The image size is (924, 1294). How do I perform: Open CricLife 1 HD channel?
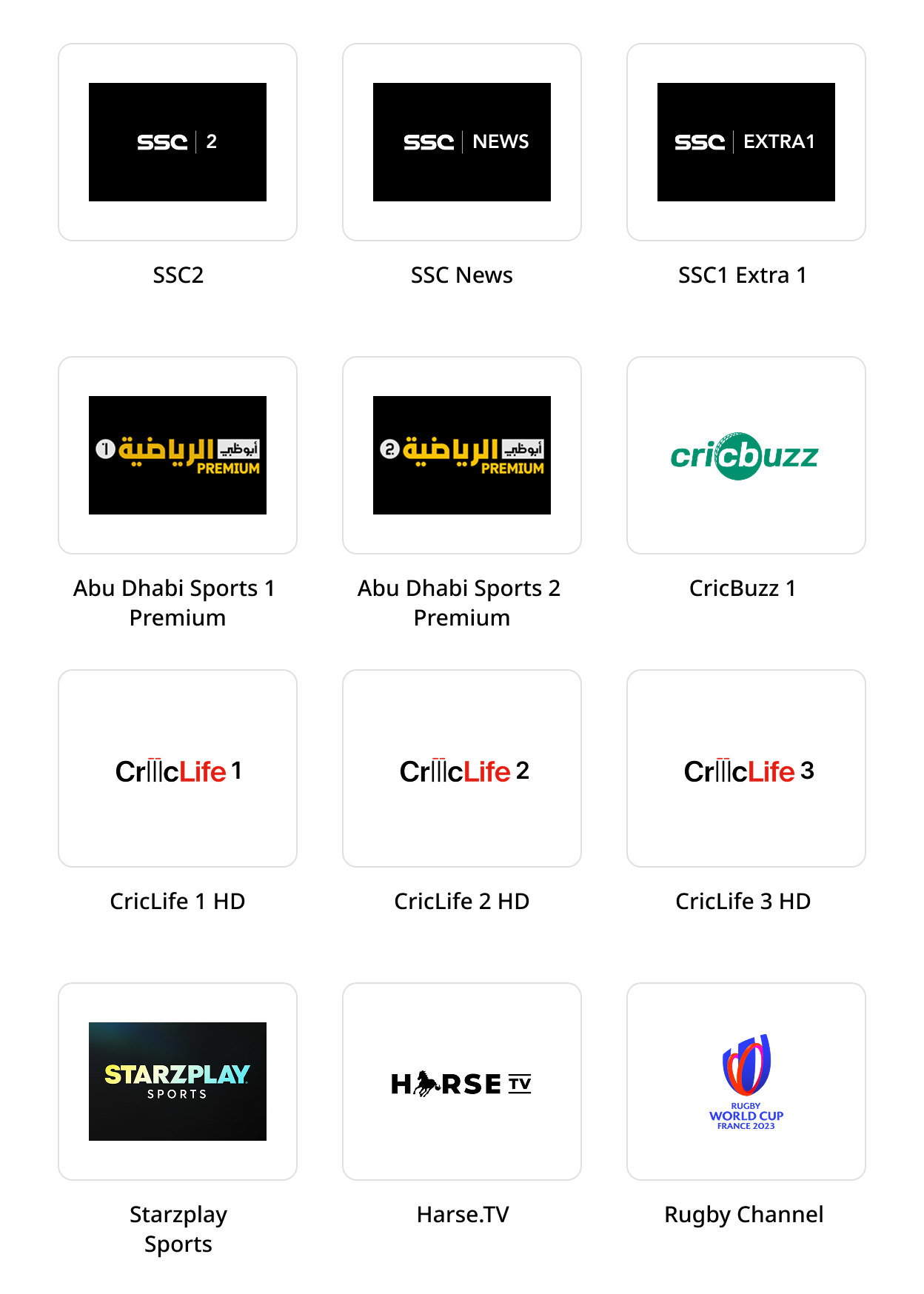point(178,768)
